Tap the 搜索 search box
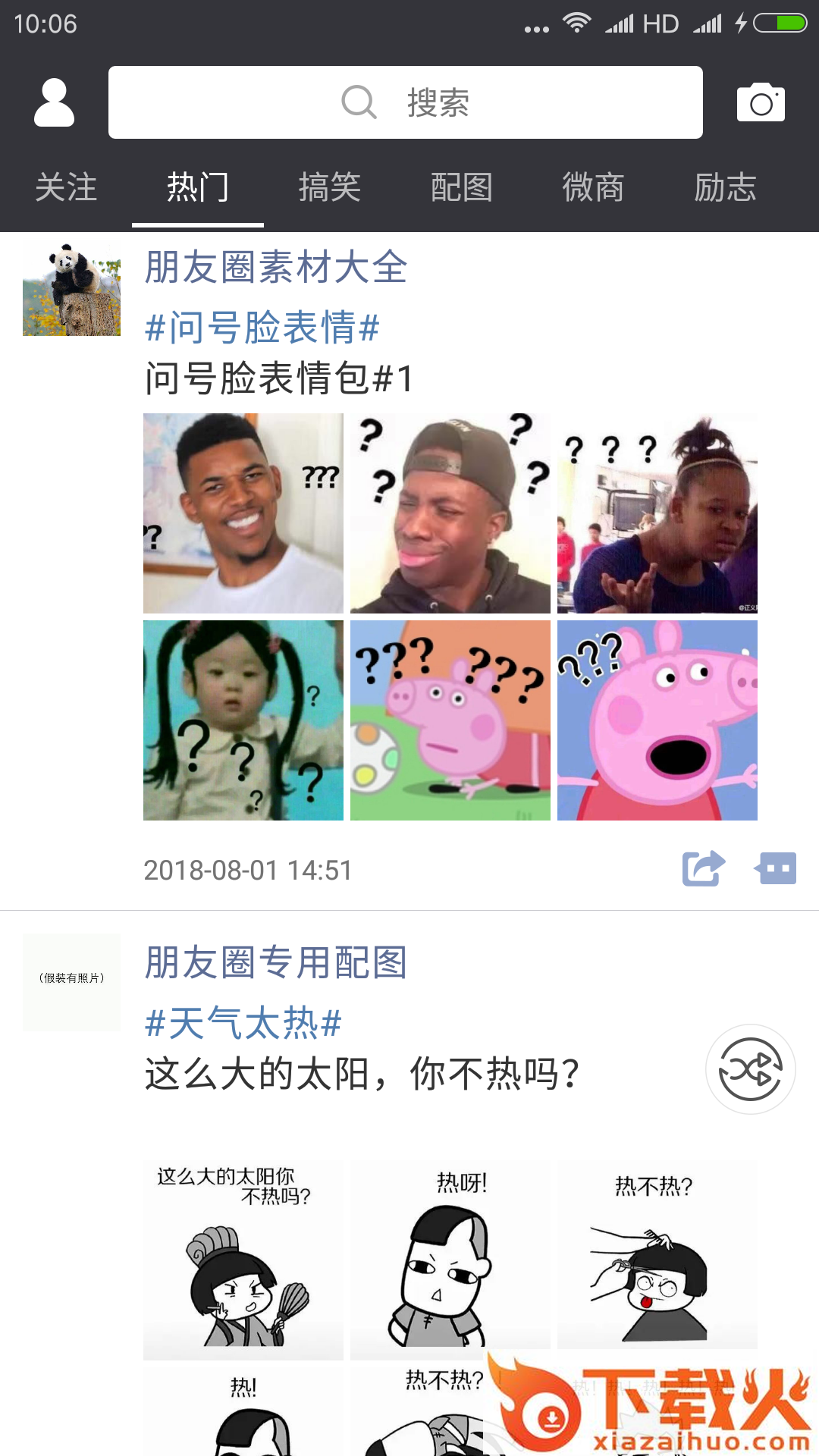Image resolution: width=819 pixels, height=1456 pixels. (405, 102)
